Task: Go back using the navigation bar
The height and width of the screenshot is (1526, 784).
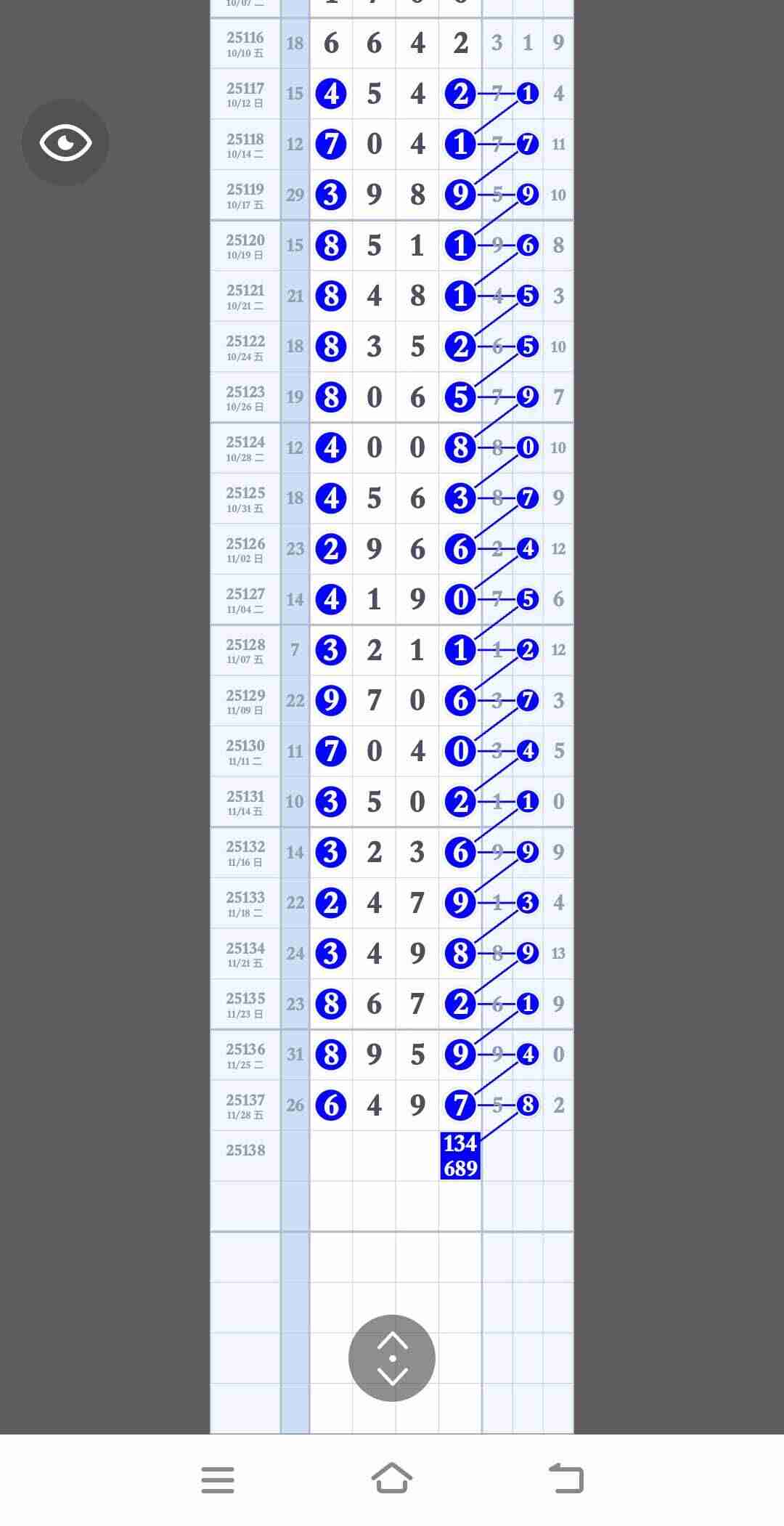Action: [x=566, y=1479]
